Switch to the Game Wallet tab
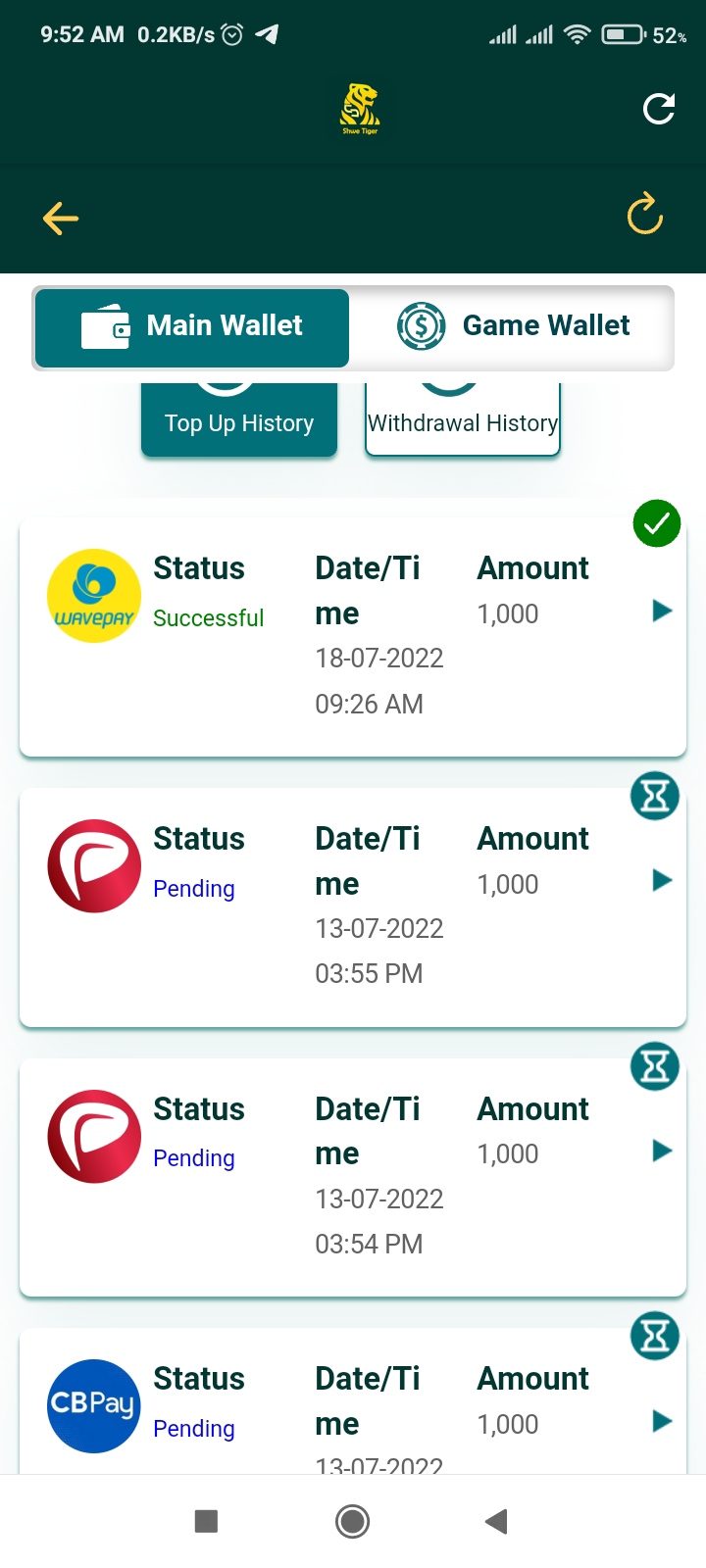 tap(513, 326)
